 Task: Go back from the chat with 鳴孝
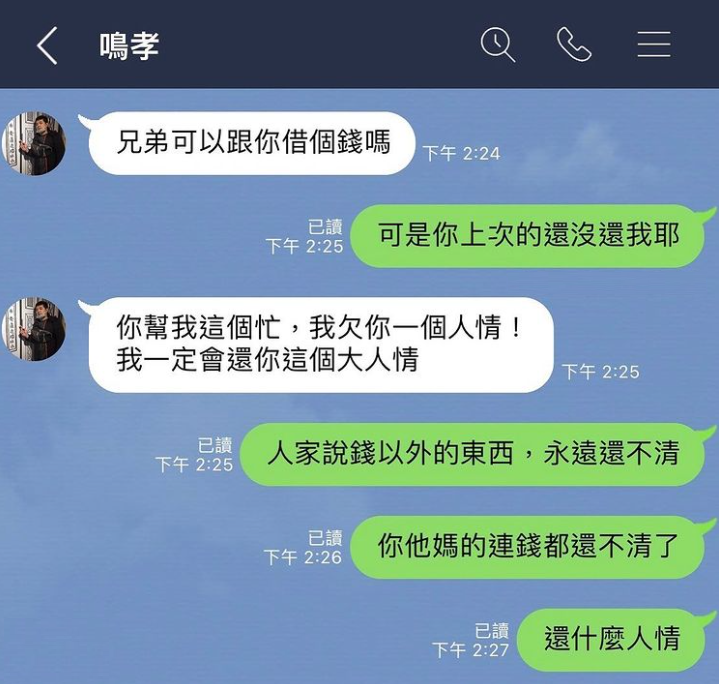47,45
